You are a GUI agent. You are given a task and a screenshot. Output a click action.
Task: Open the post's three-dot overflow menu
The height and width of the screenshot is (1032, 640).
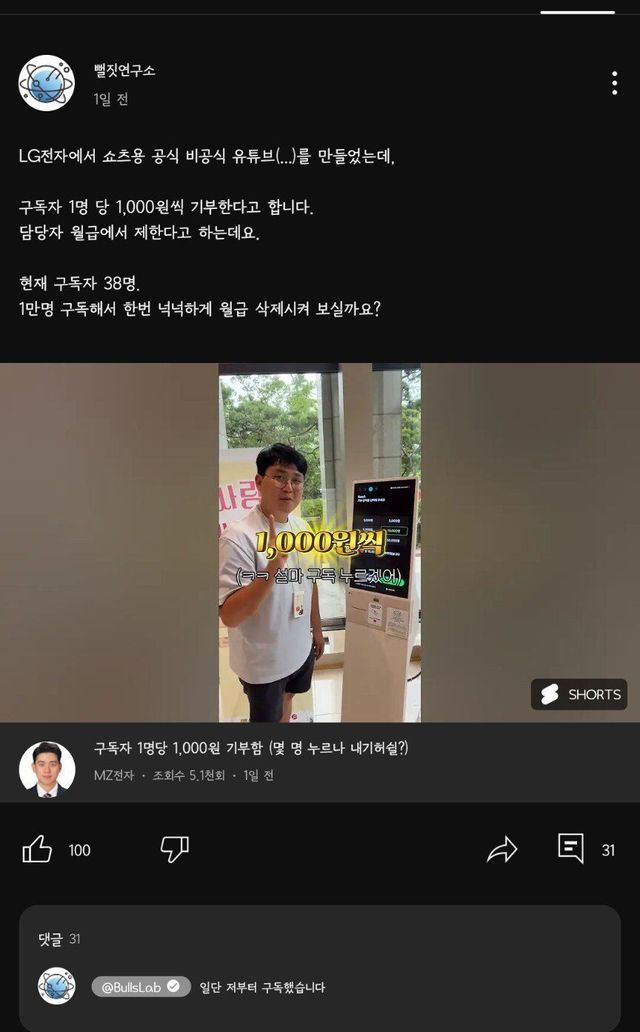(614, 83)
